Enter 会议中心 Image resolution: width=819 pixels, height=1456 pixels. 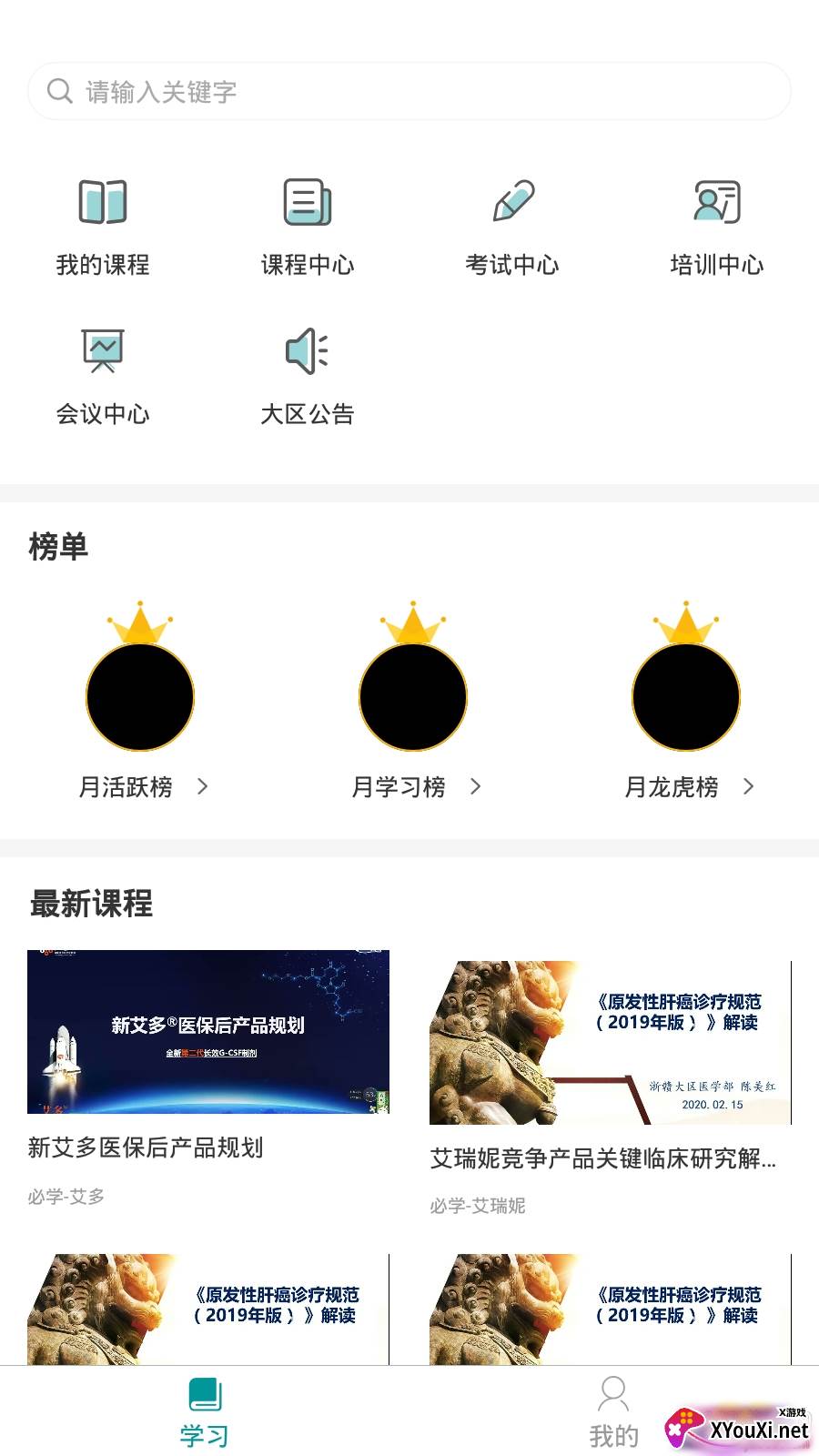coord(103,375)
